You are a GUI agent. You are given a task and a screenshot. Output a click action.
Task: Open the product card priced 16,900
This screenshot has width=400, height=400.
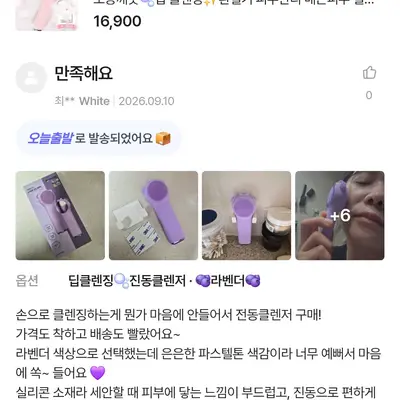(x=200, y=15)
